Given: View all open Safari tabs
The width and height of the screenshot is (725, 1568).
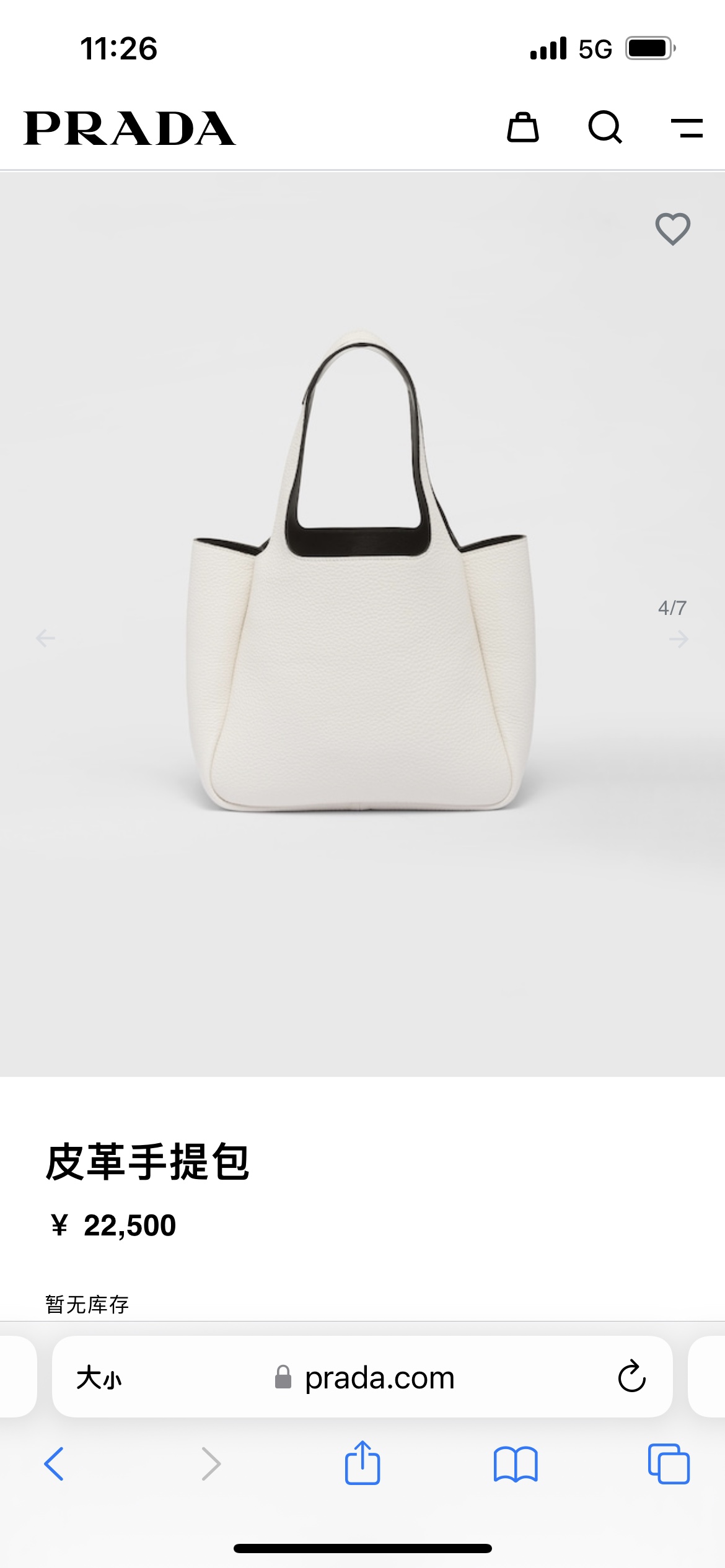Looking at the screenshot, I should [669, 1464].
